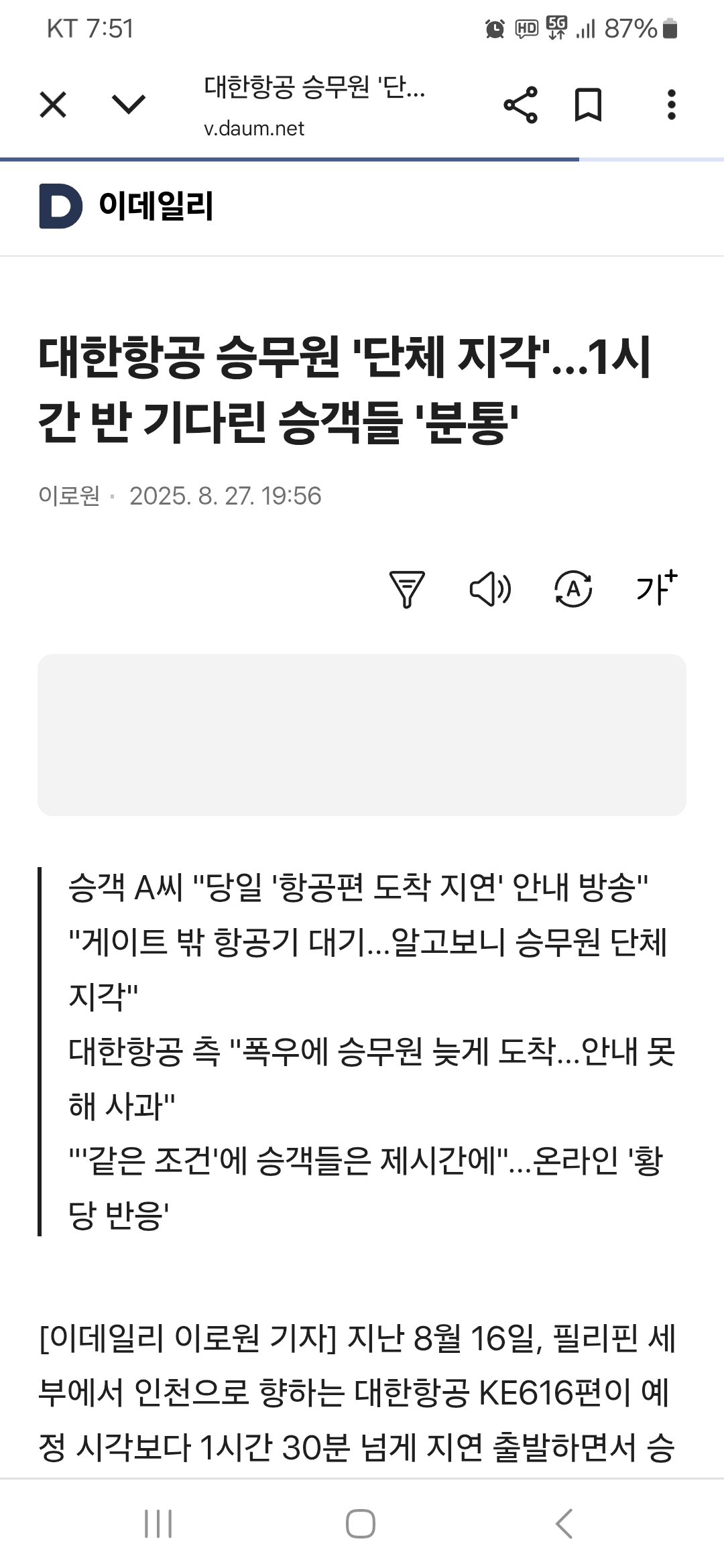Open the three-dot overflow menu
The image size is (724, 1568).
pos(671,105)
